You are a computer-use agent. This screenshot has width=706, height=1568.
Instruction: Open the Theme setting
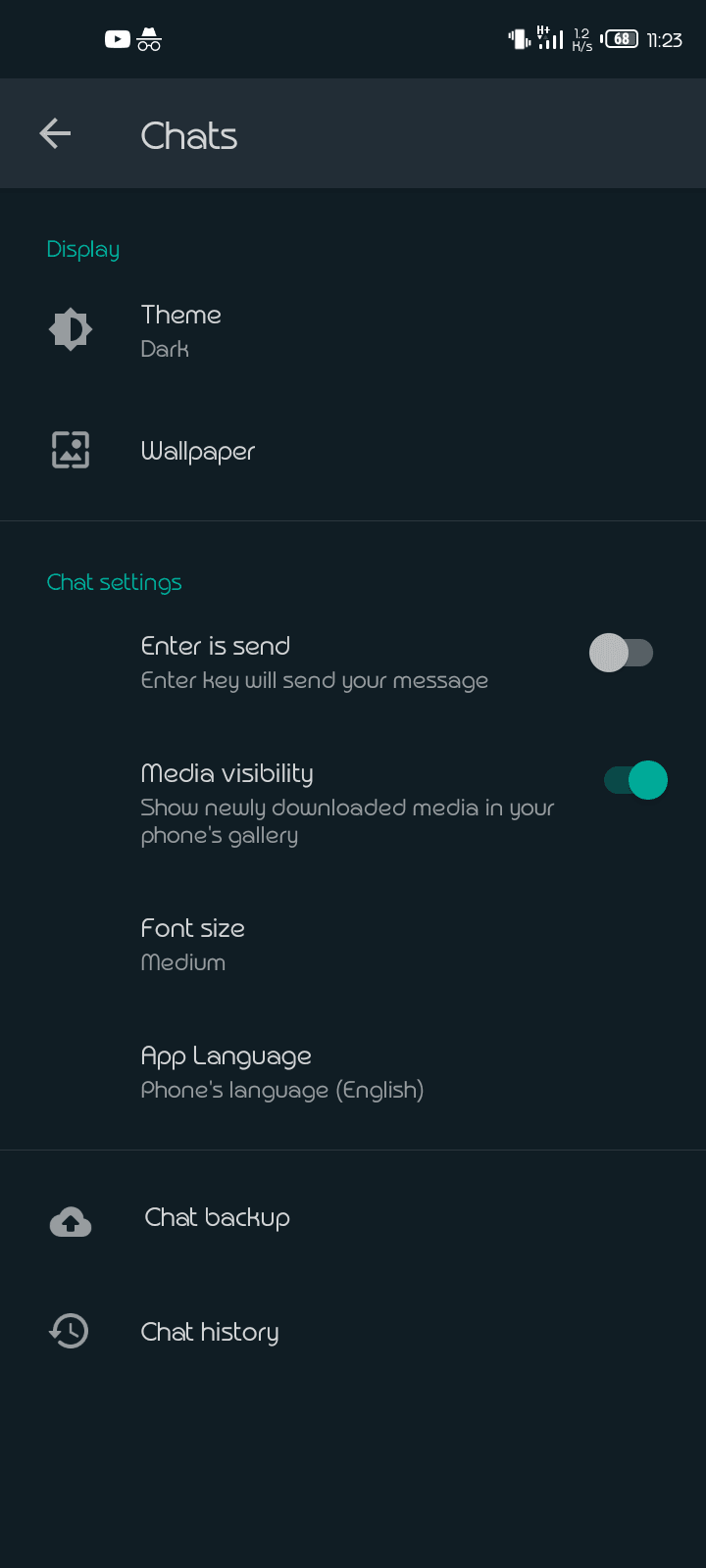[x=181, y=330]
